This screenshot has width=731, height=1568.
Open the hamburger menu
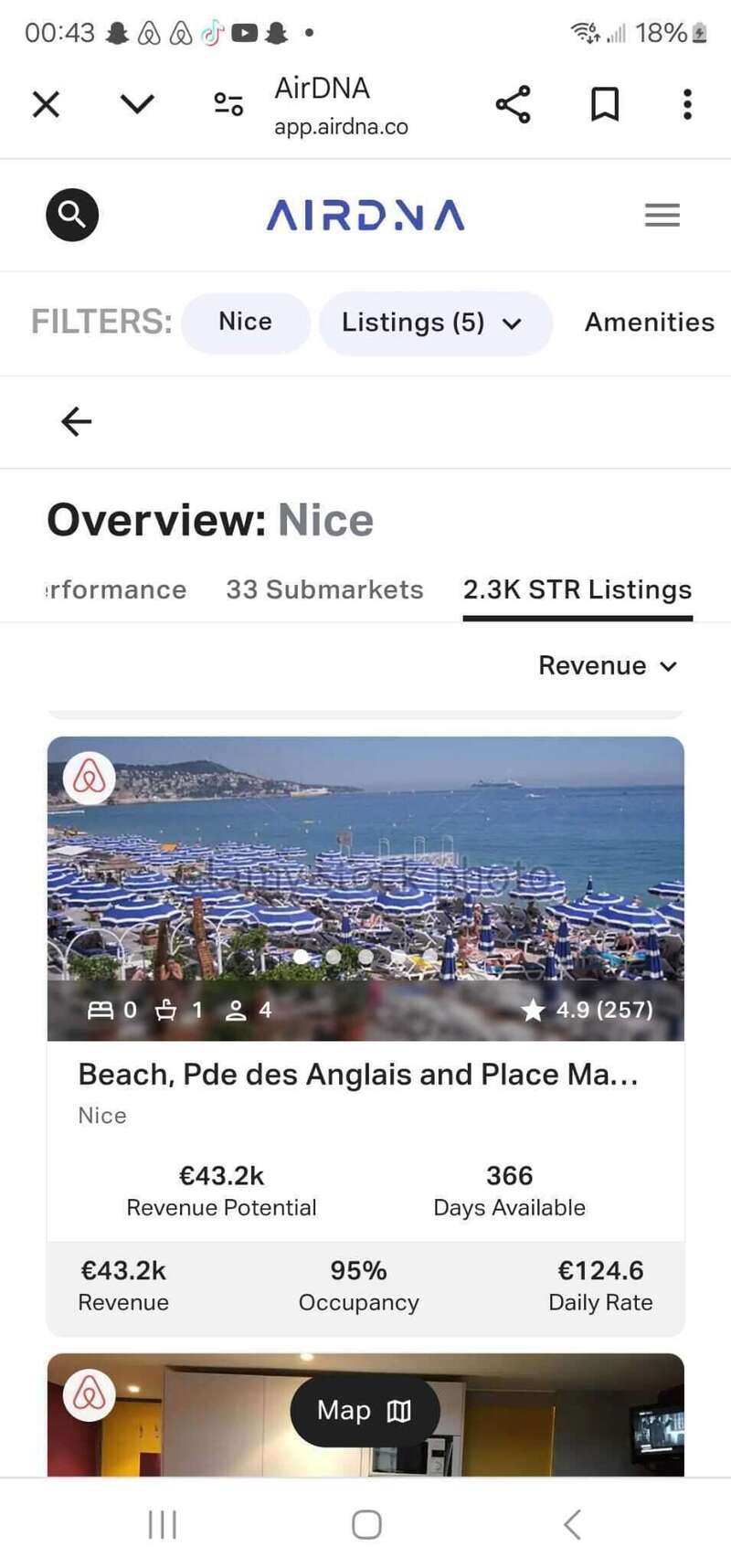pos(662,215)
